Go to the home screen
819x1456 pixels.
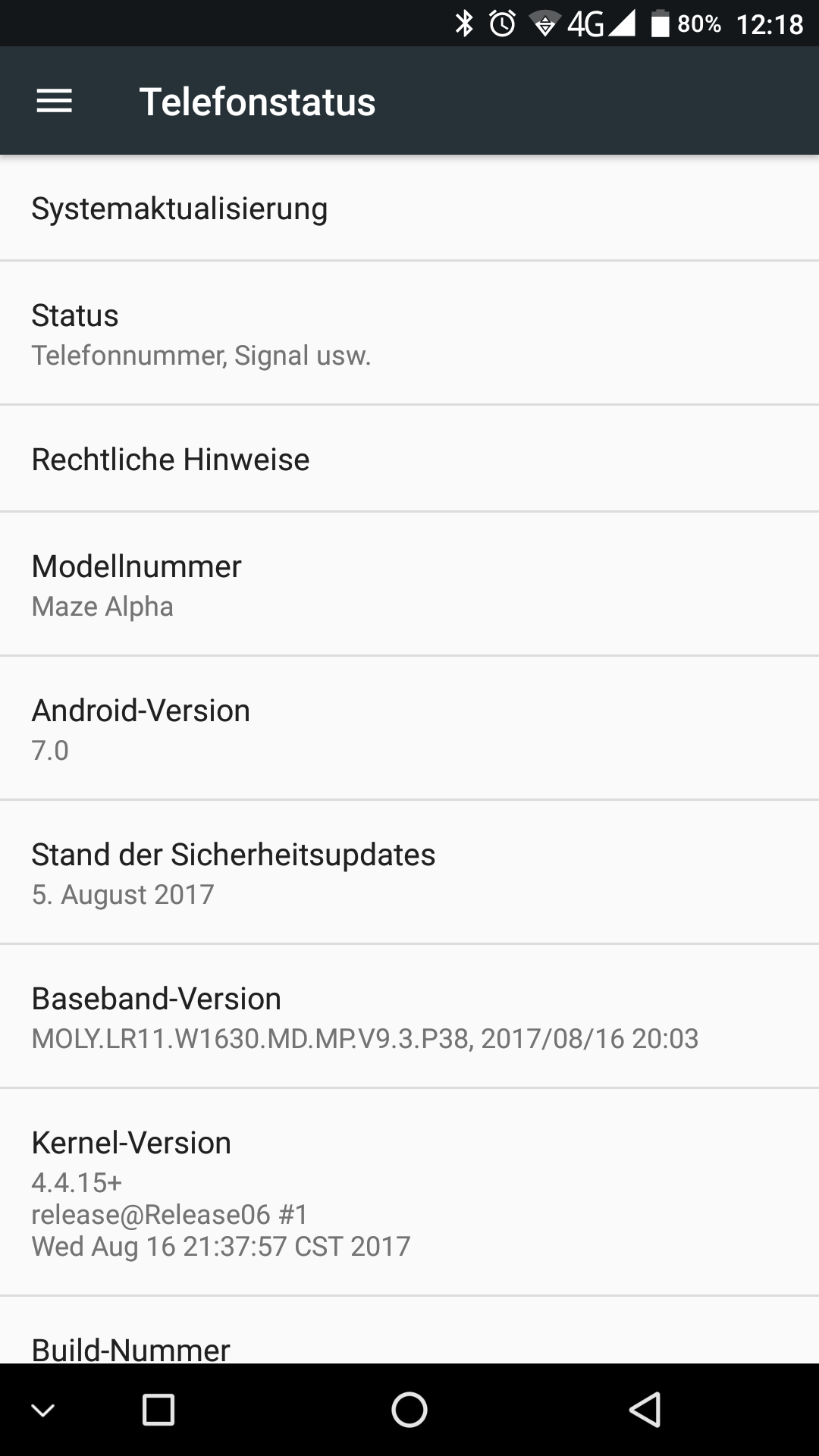[409, 1410]
